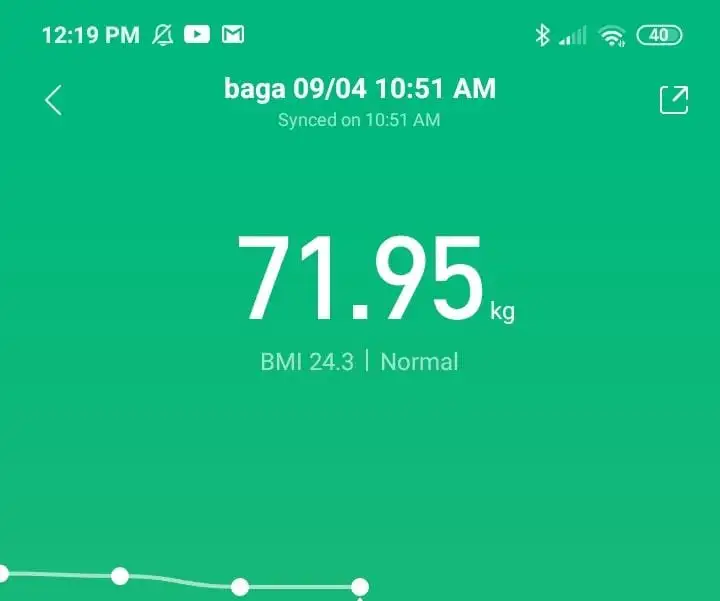Go back using the back arrow
The image size is (720, 601).
54,99
